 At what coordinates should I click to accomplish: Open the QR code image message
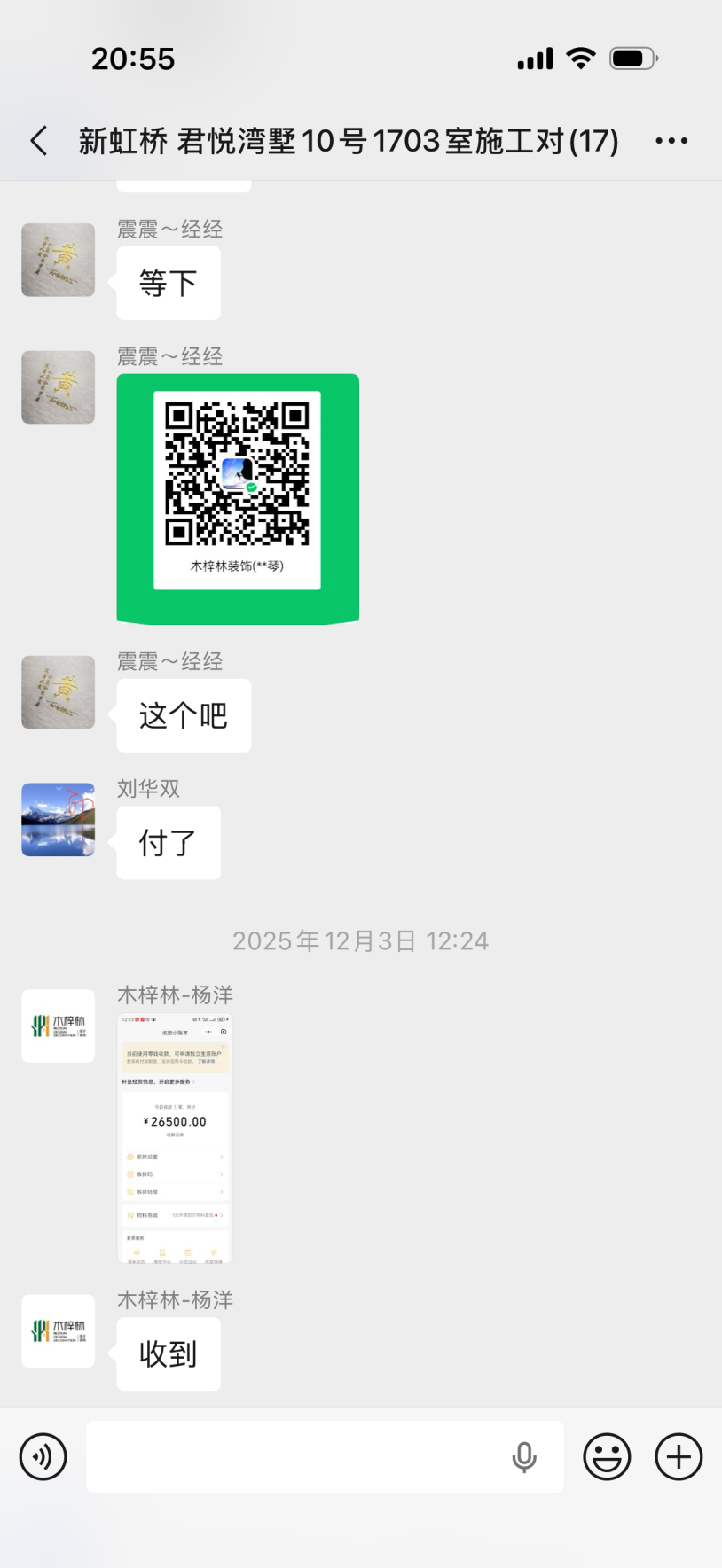tap(238, 498)
